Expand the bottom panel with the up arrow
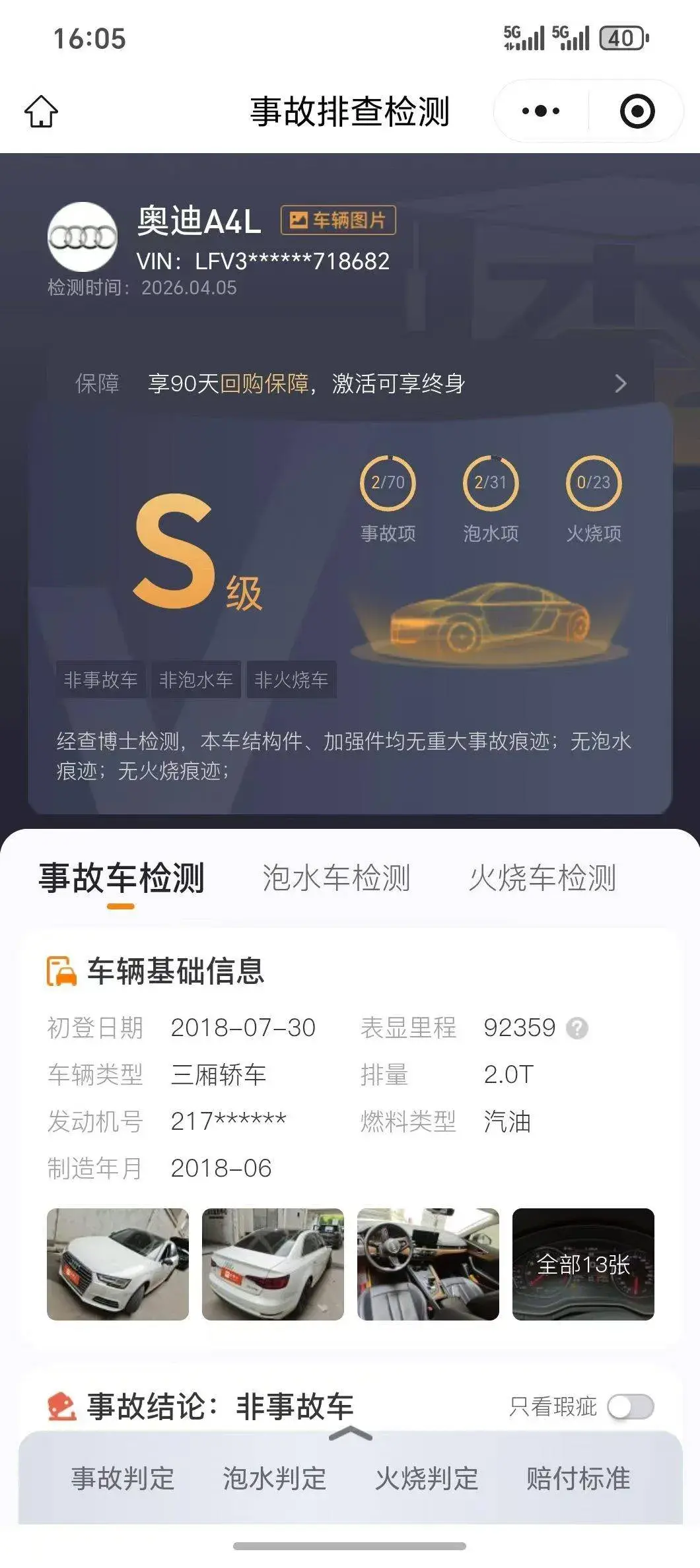This screenshot has height=1568, width=700. pos(350,1434)
